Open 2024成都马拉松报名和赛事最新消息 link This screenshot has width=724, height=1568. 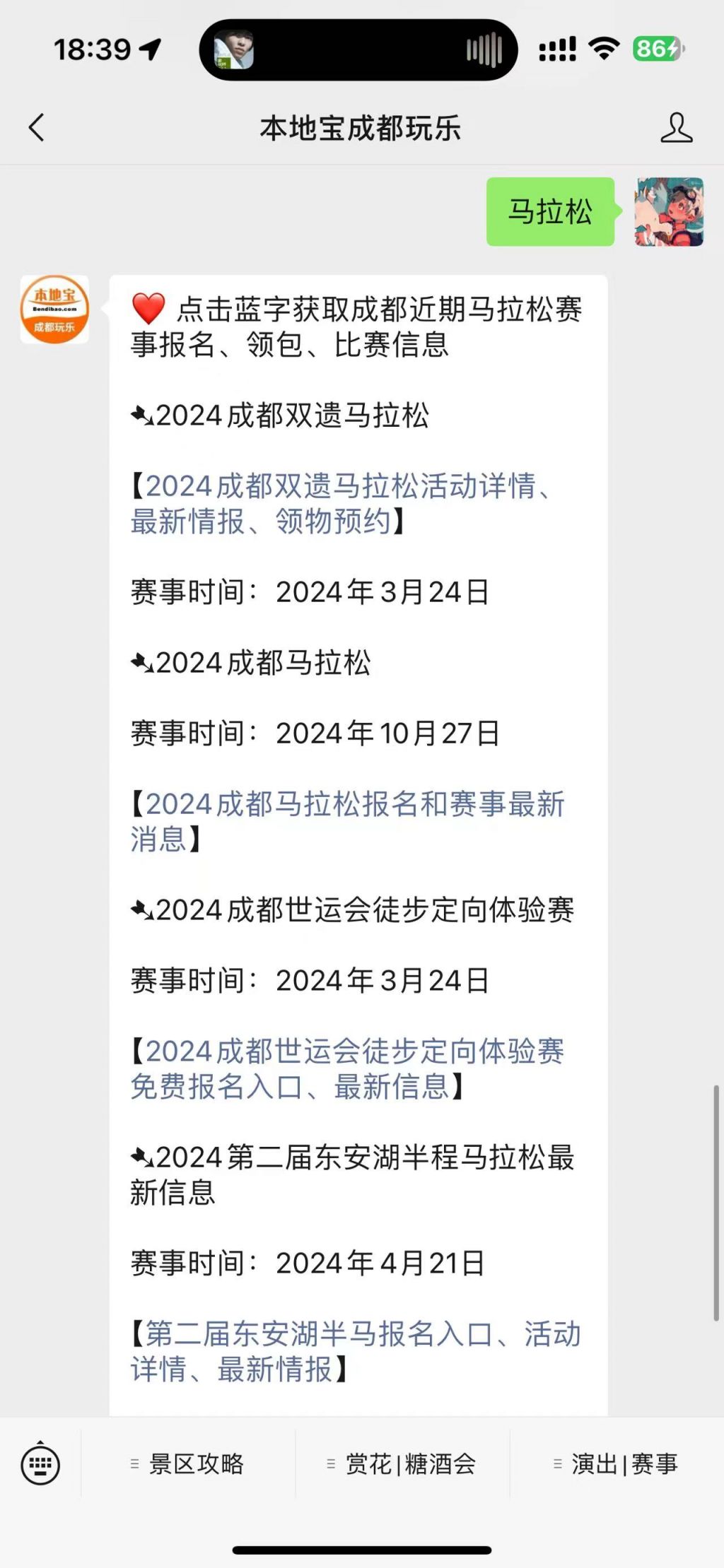(x=347, y=822)
